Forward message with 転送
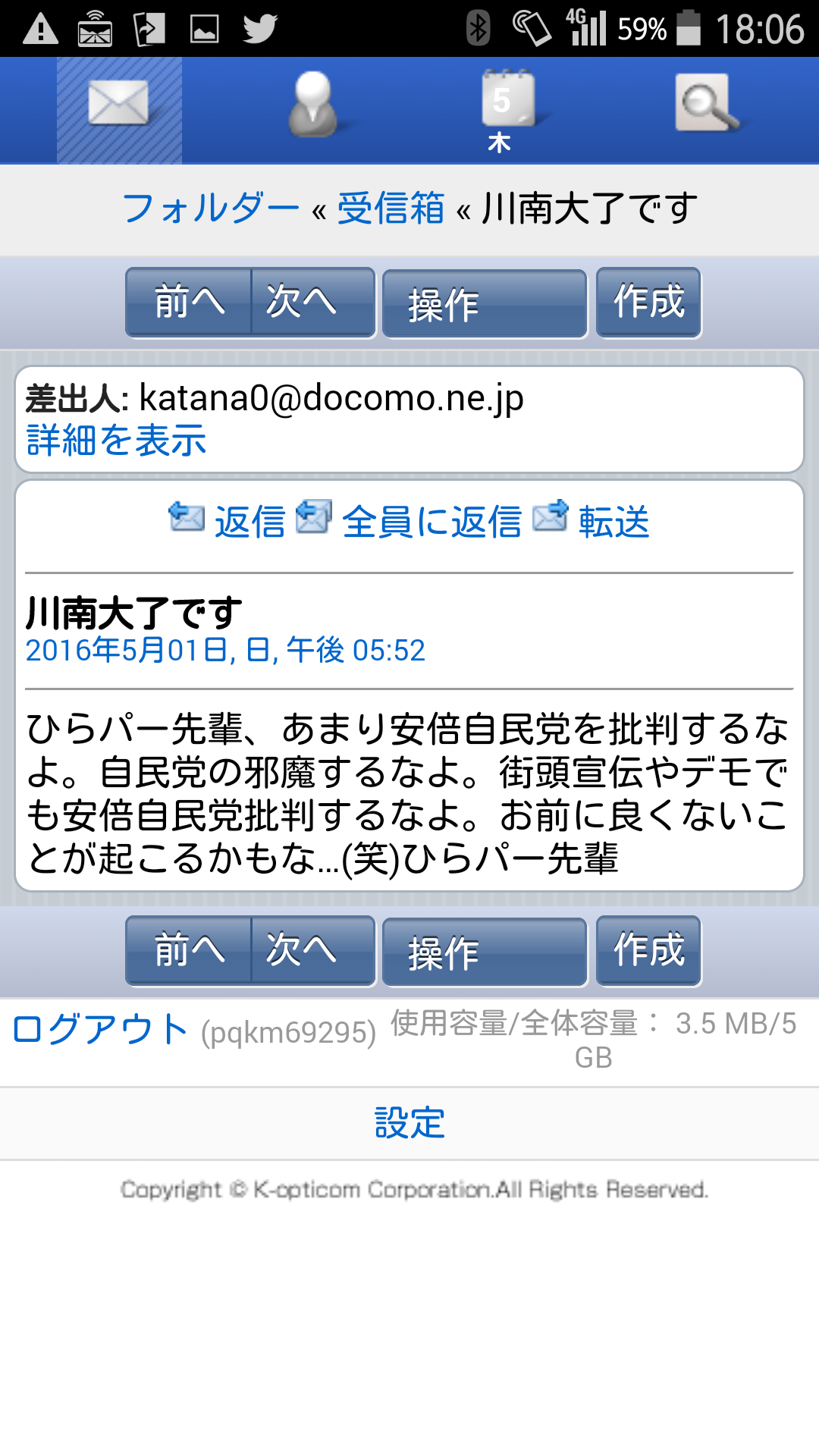This screenshot has width=819, height=1456. (x=591, y=520)
